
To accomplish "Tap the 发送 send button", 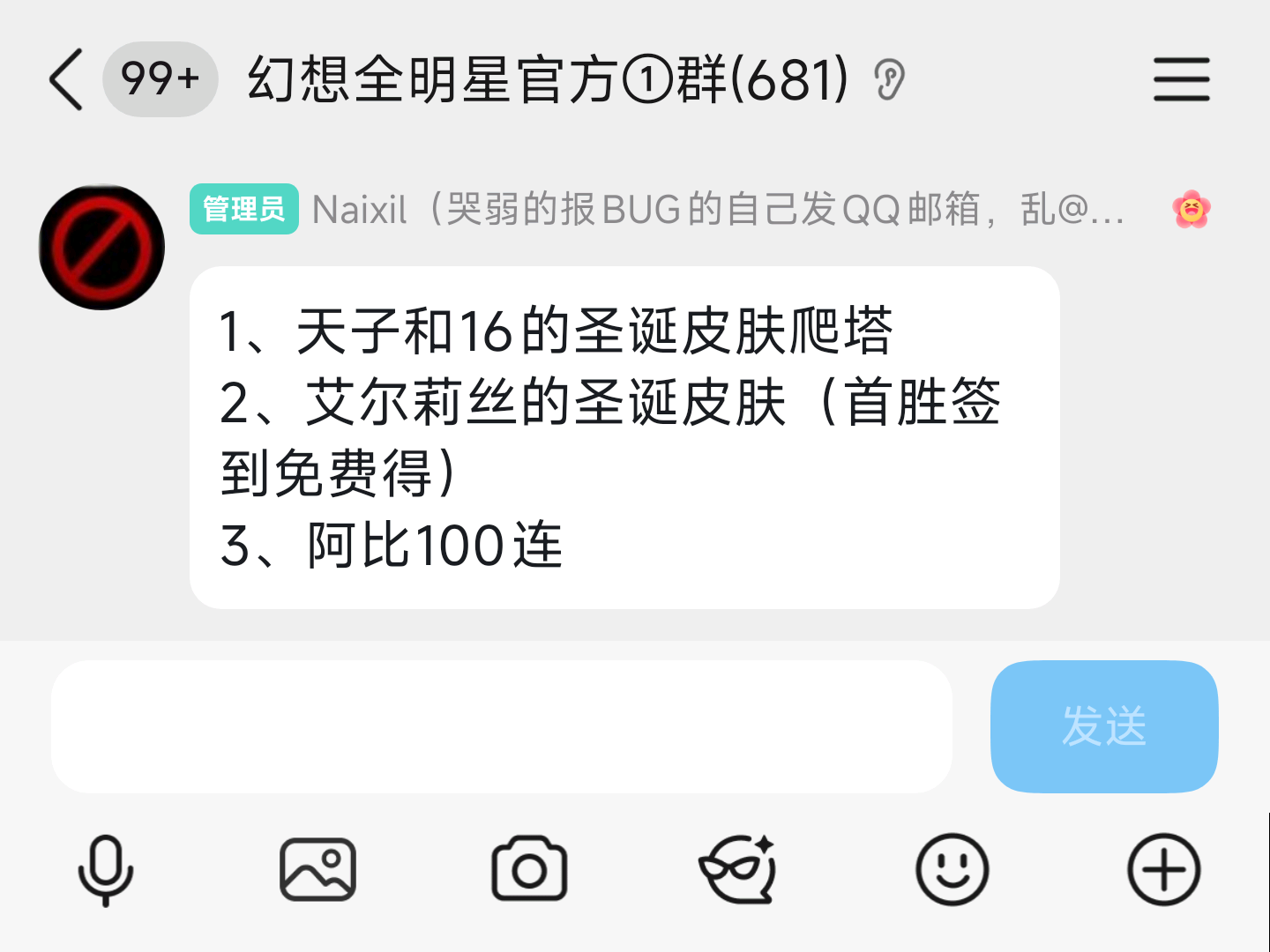I will click(x=1104, y=726).
